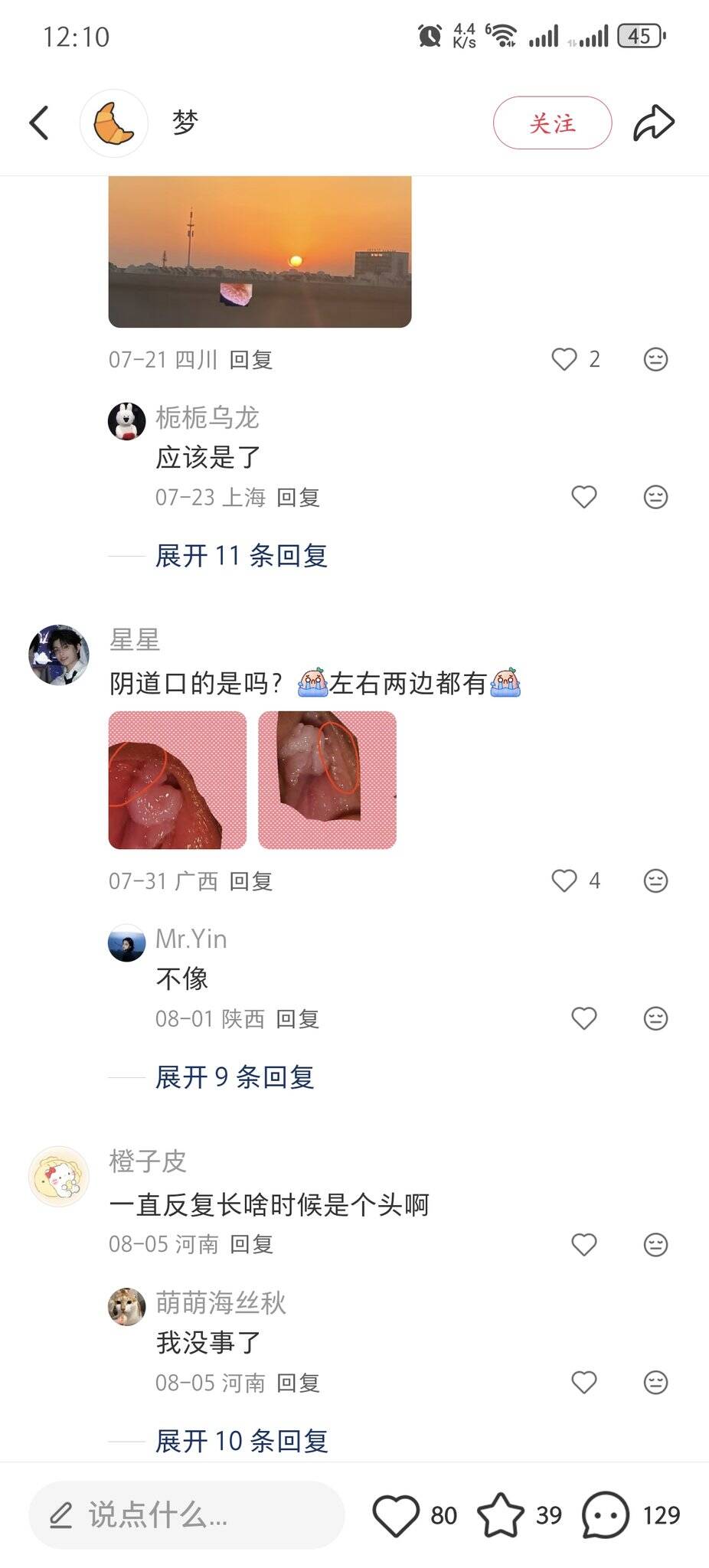Like 橙子皮's comment
This screenshot has width=709, height=1568.
click(x=584, y=1245)
